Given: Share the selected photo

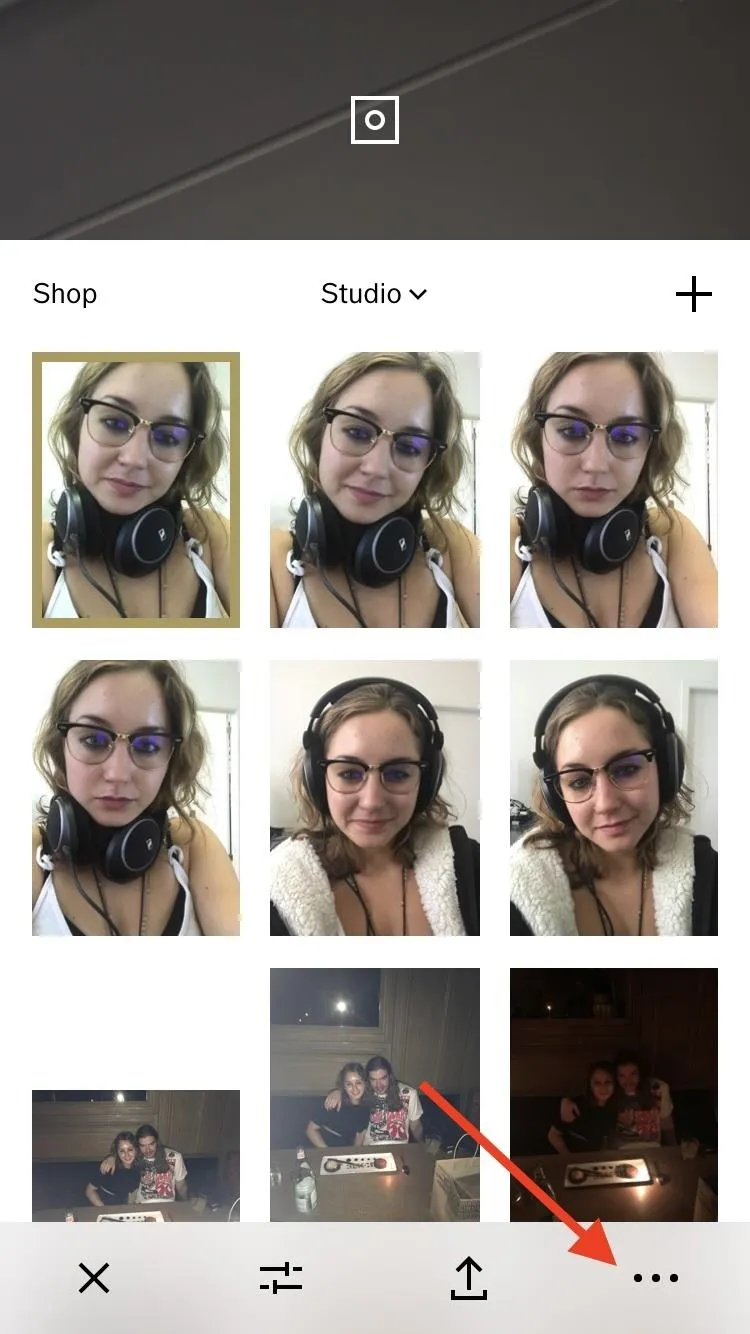Looking at the screenshot, I should (468, 1278).
